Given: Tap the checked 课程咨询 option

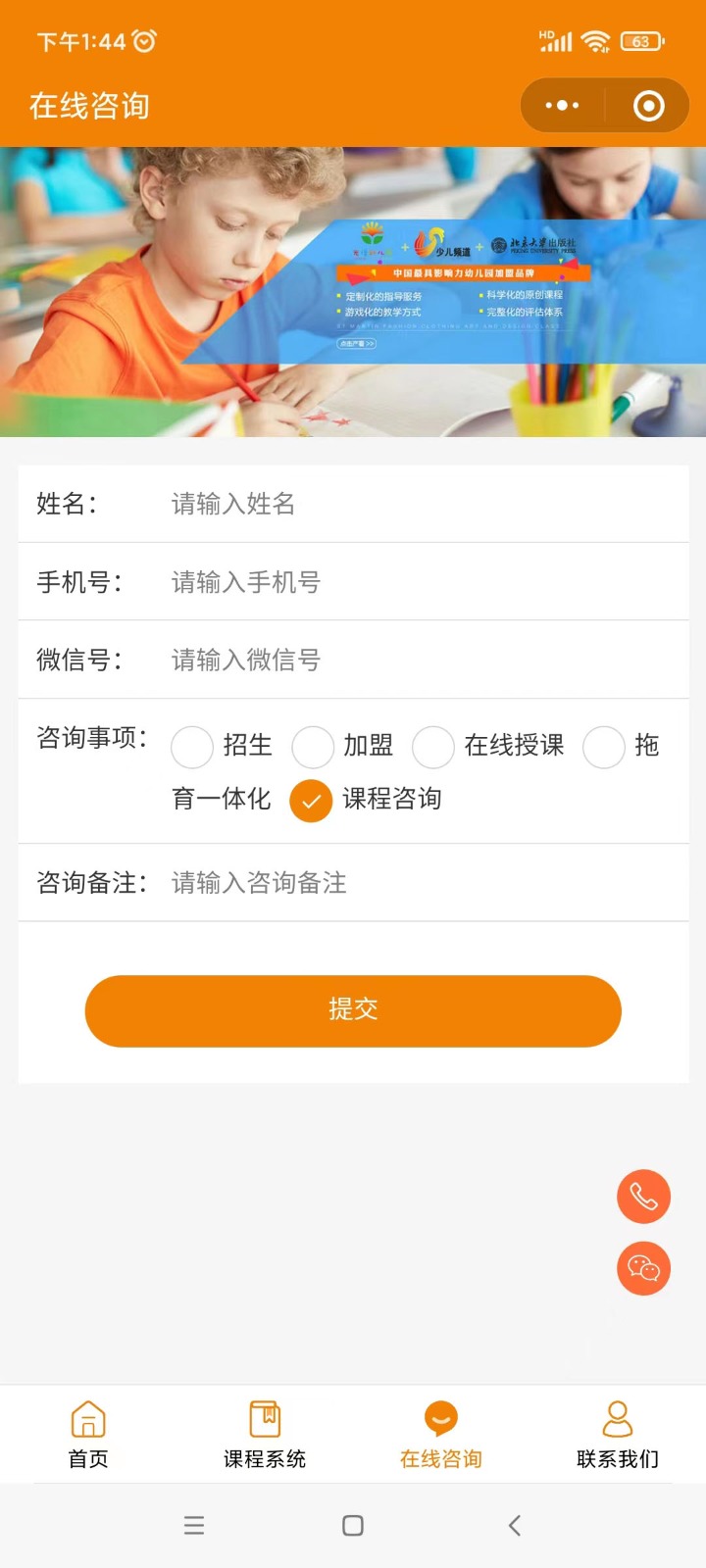Looking at the screenshot, I should (x=311, y=801).
